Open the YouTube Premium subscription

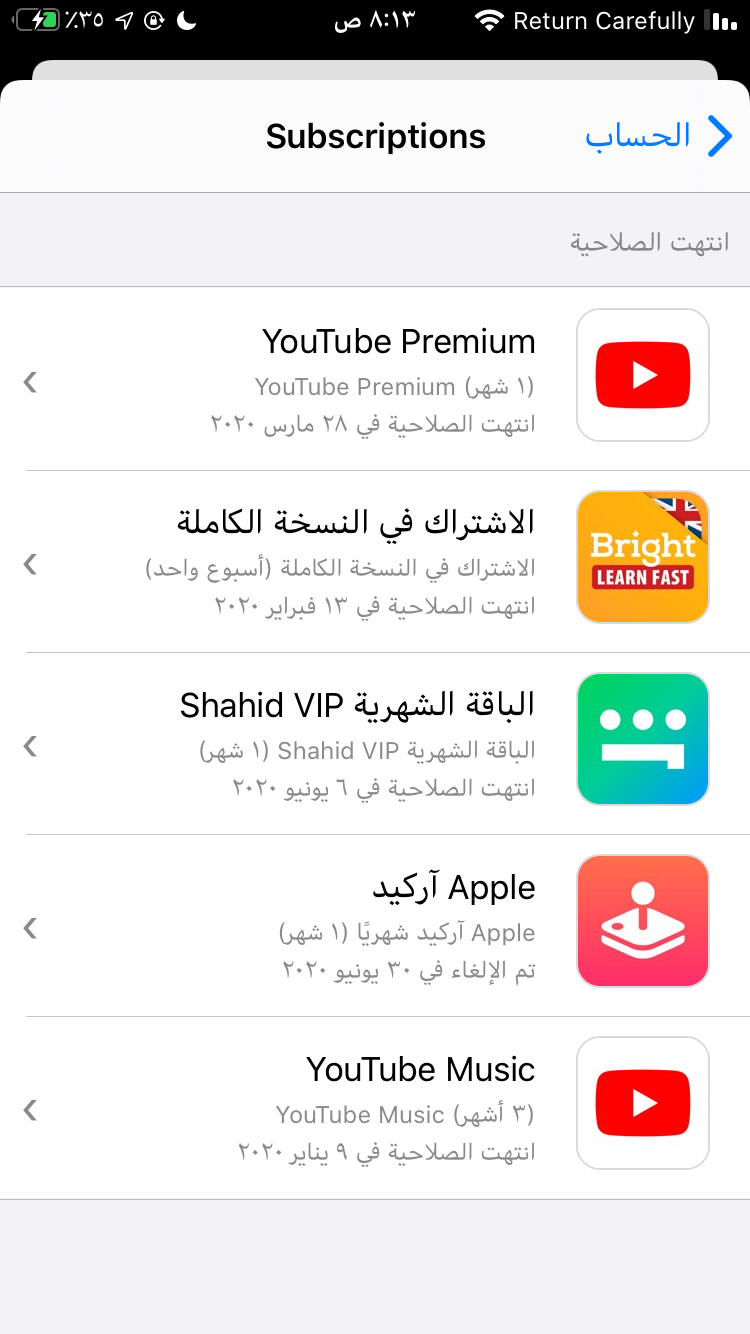375,379
